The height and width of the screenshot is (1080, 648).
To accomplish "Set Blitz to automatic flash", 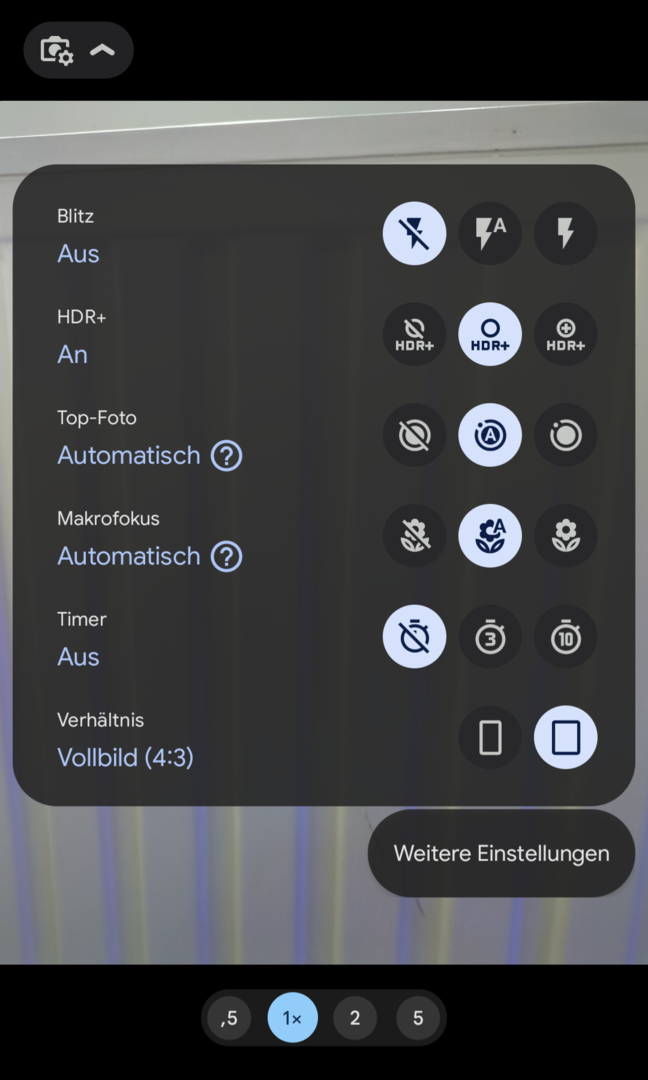I will point(490,233).
